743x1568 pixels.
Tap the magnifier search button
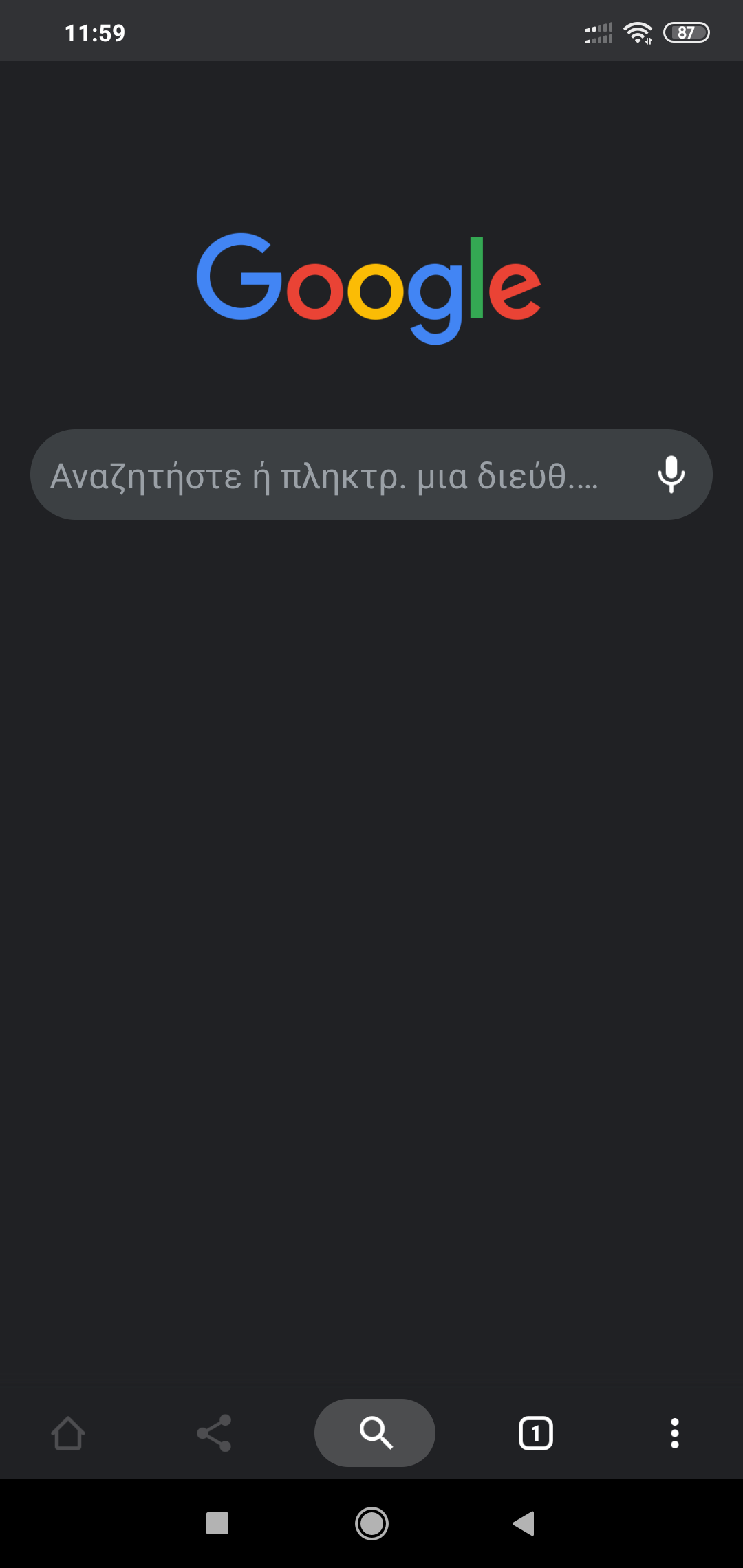tap(375, 1433)
